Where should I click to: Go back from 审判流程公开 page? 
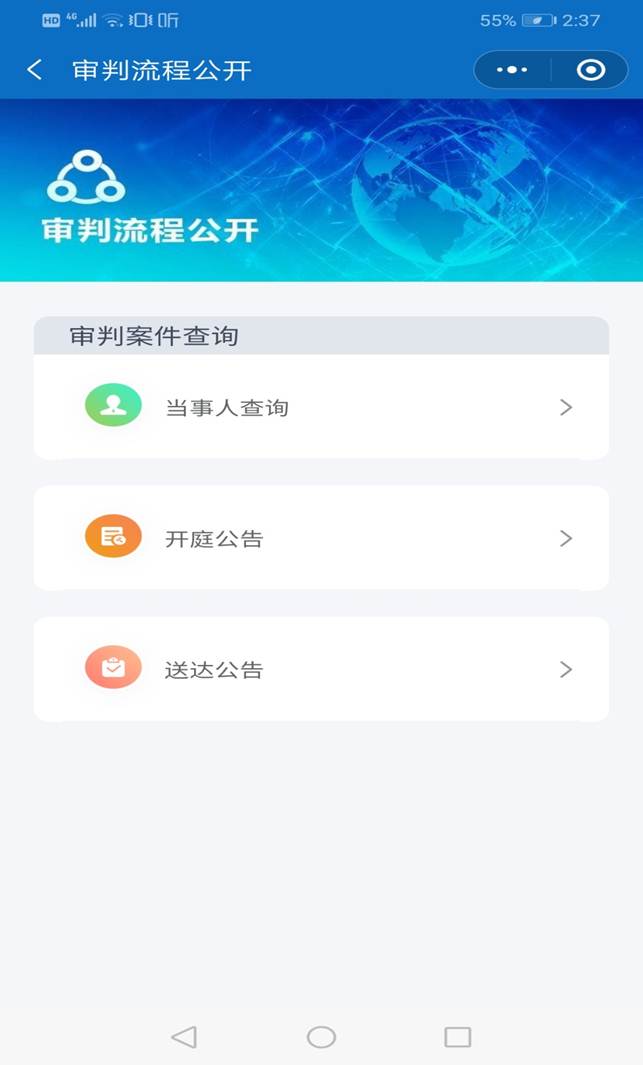pyautogui.click(x=35, y=70)
